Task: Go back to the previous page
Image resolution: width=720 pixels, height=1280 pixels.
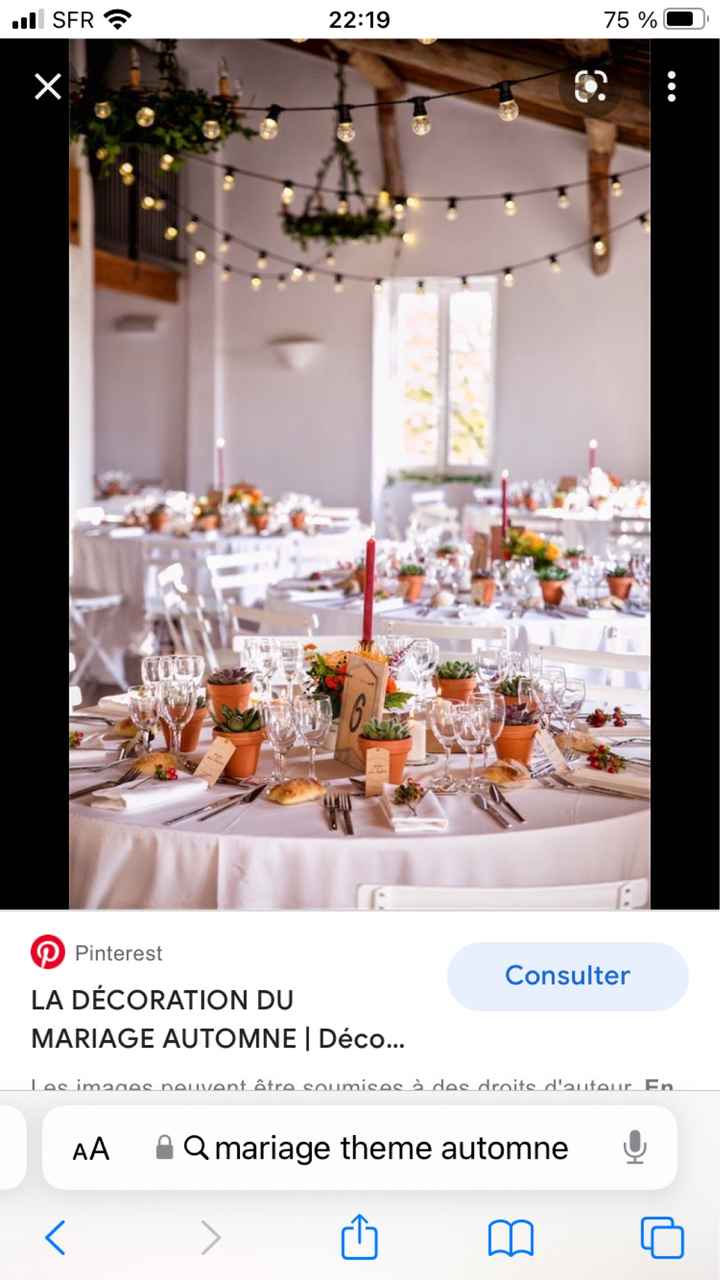Action: pos(56,1238)
